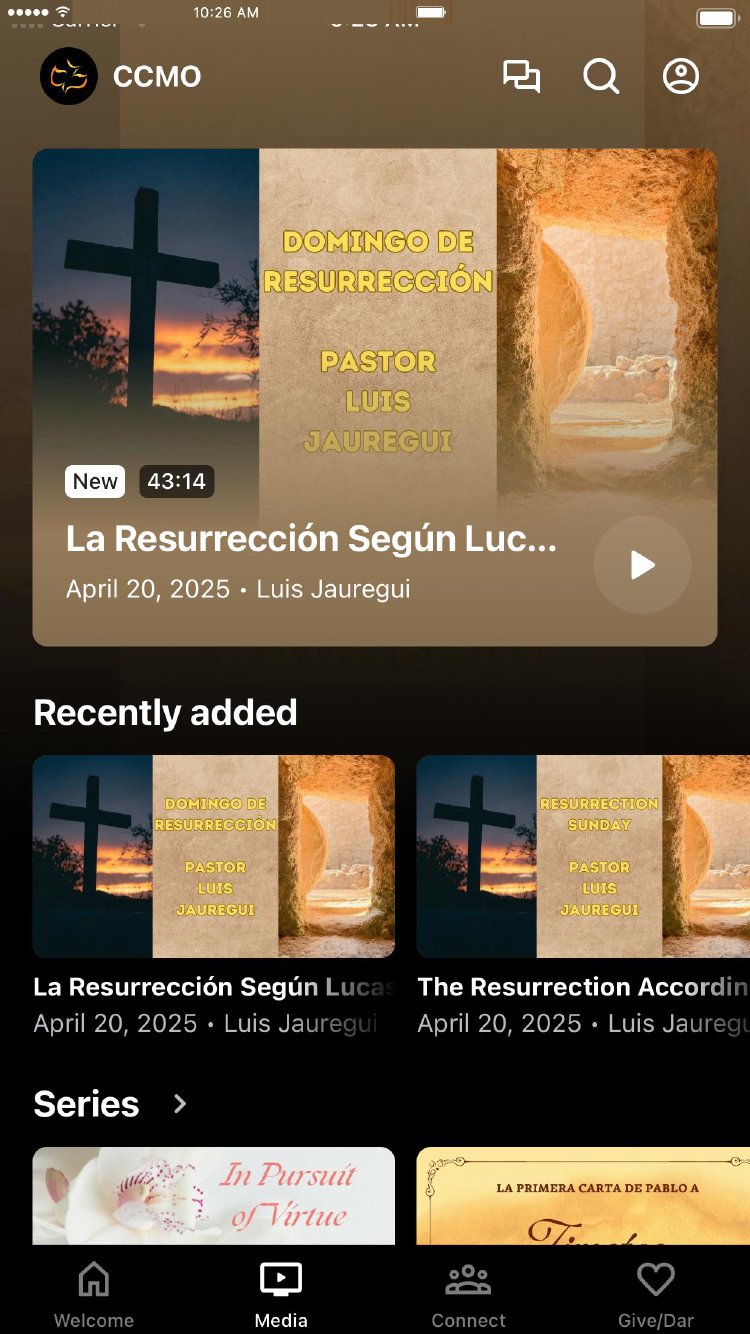Play the featured Domingo de Resurrección sermon
Image resolution: width=750 pixels, height=1334 pixels.
(x=642, y=565)
